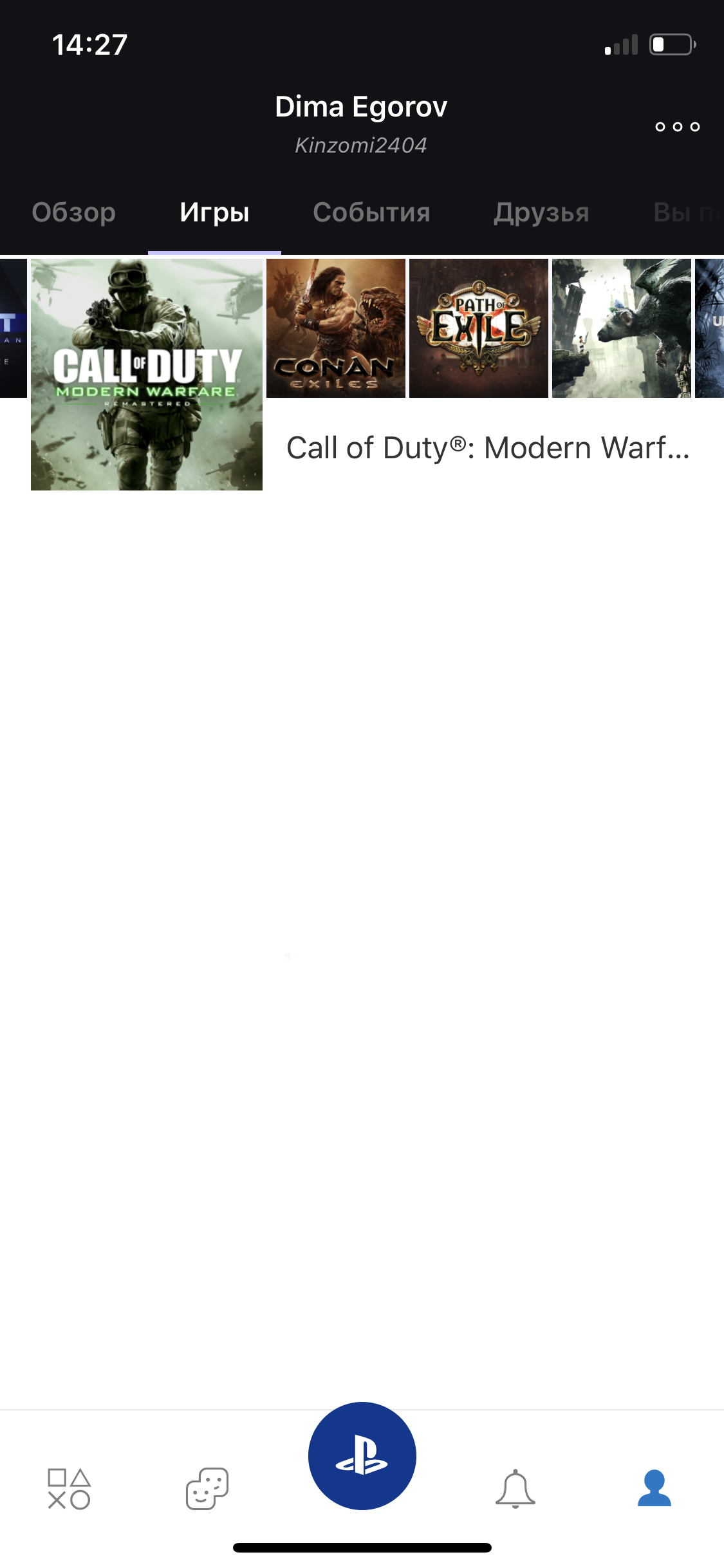Viewport: 724px width, 1568px height.
Task: Select the Игры tab
Action: [214, 212]
